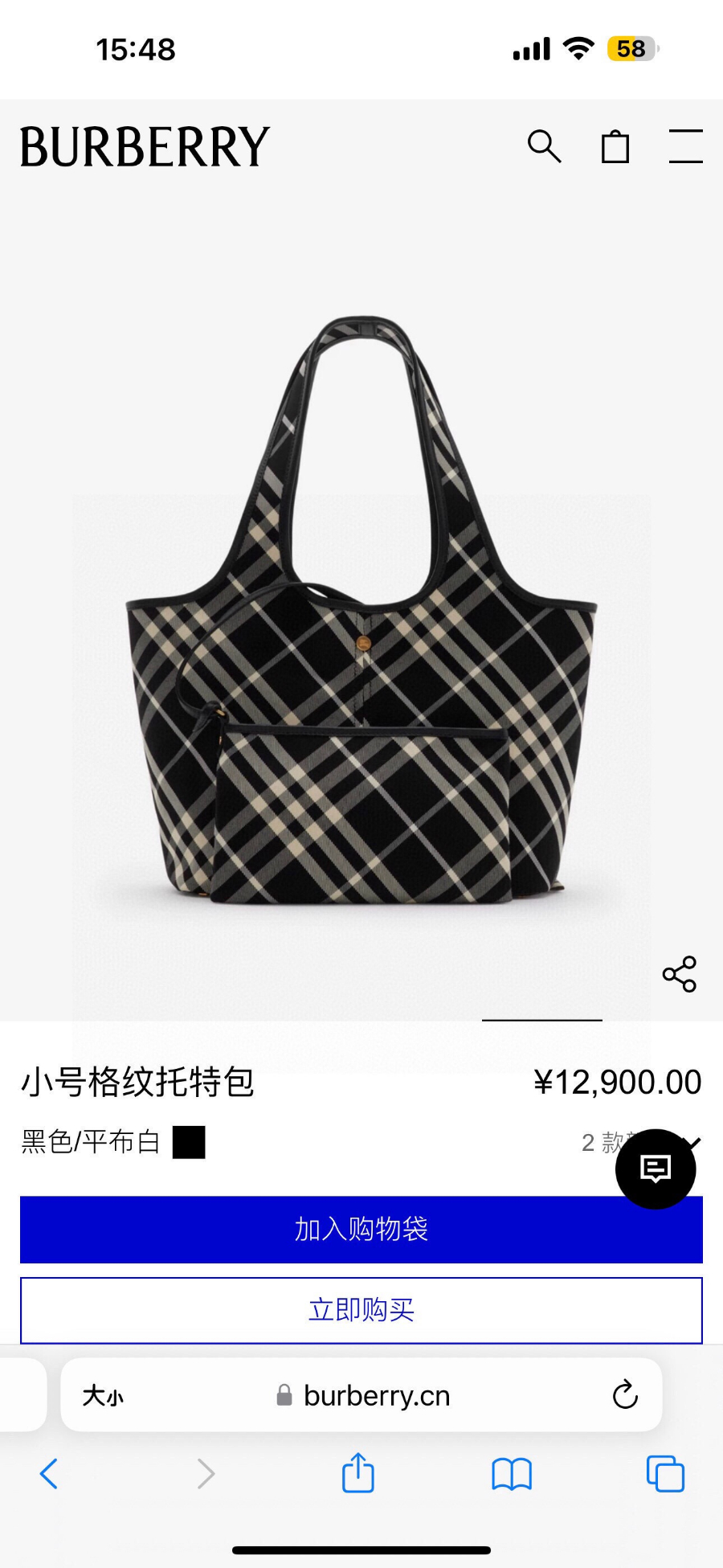723x1568 pixels.
Task: Open the shopping bag icon
Action: click(615, 146)
